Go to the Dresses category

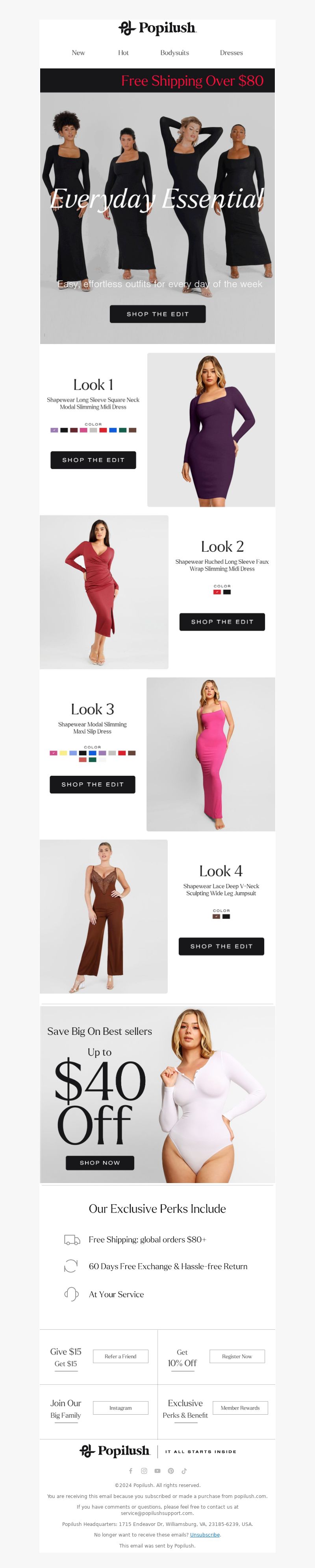[231, 53]
